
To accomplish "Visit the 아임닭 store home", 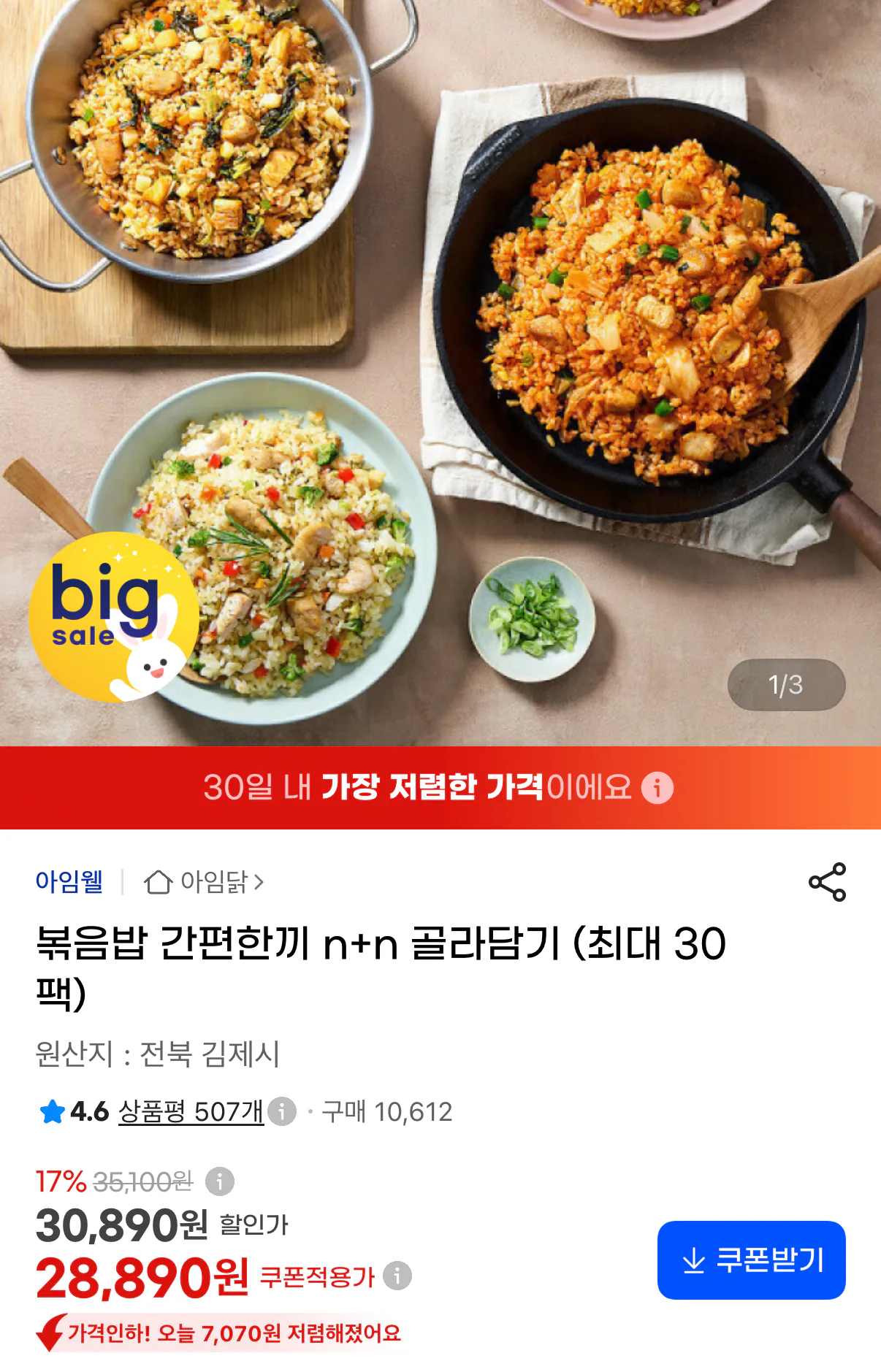I will [x=203, y=881].
